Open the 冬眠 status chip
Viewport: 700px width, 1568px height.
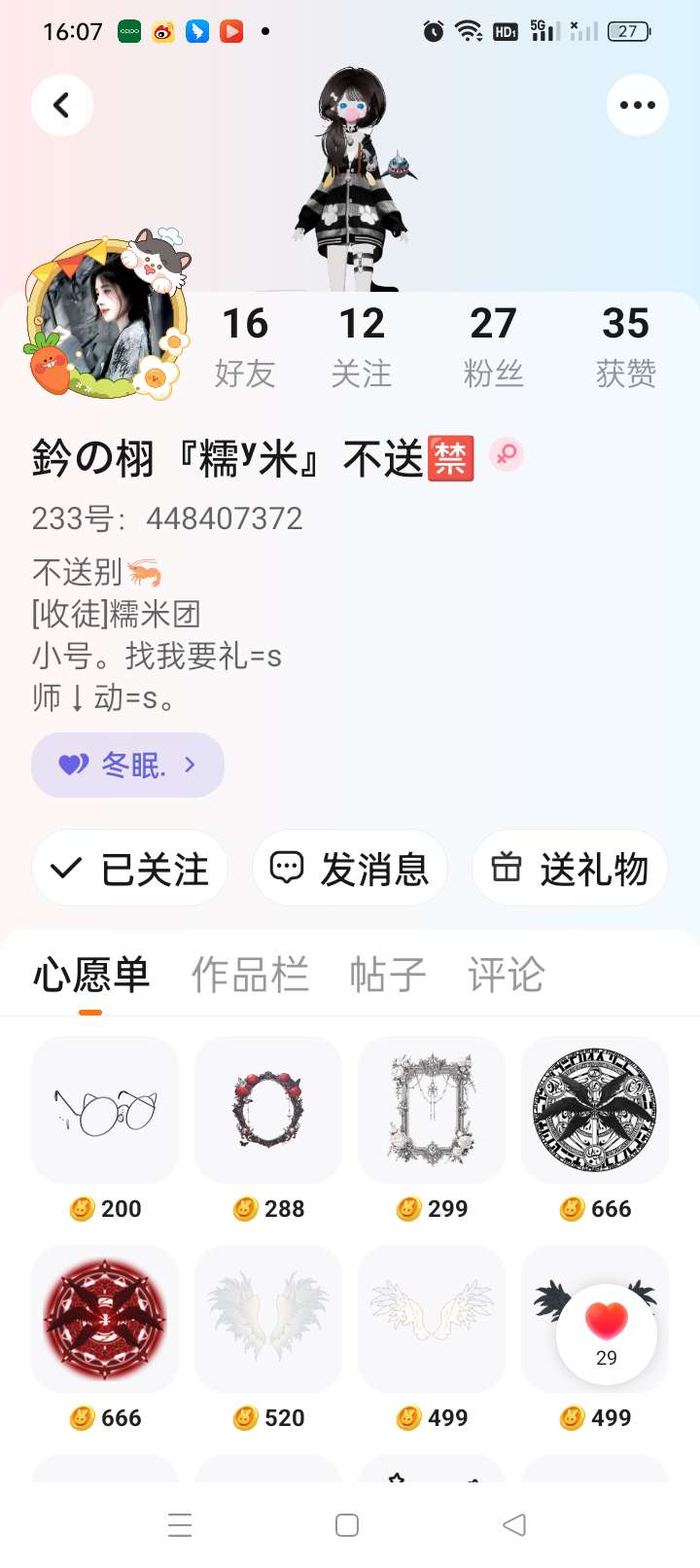pos(127,766)
